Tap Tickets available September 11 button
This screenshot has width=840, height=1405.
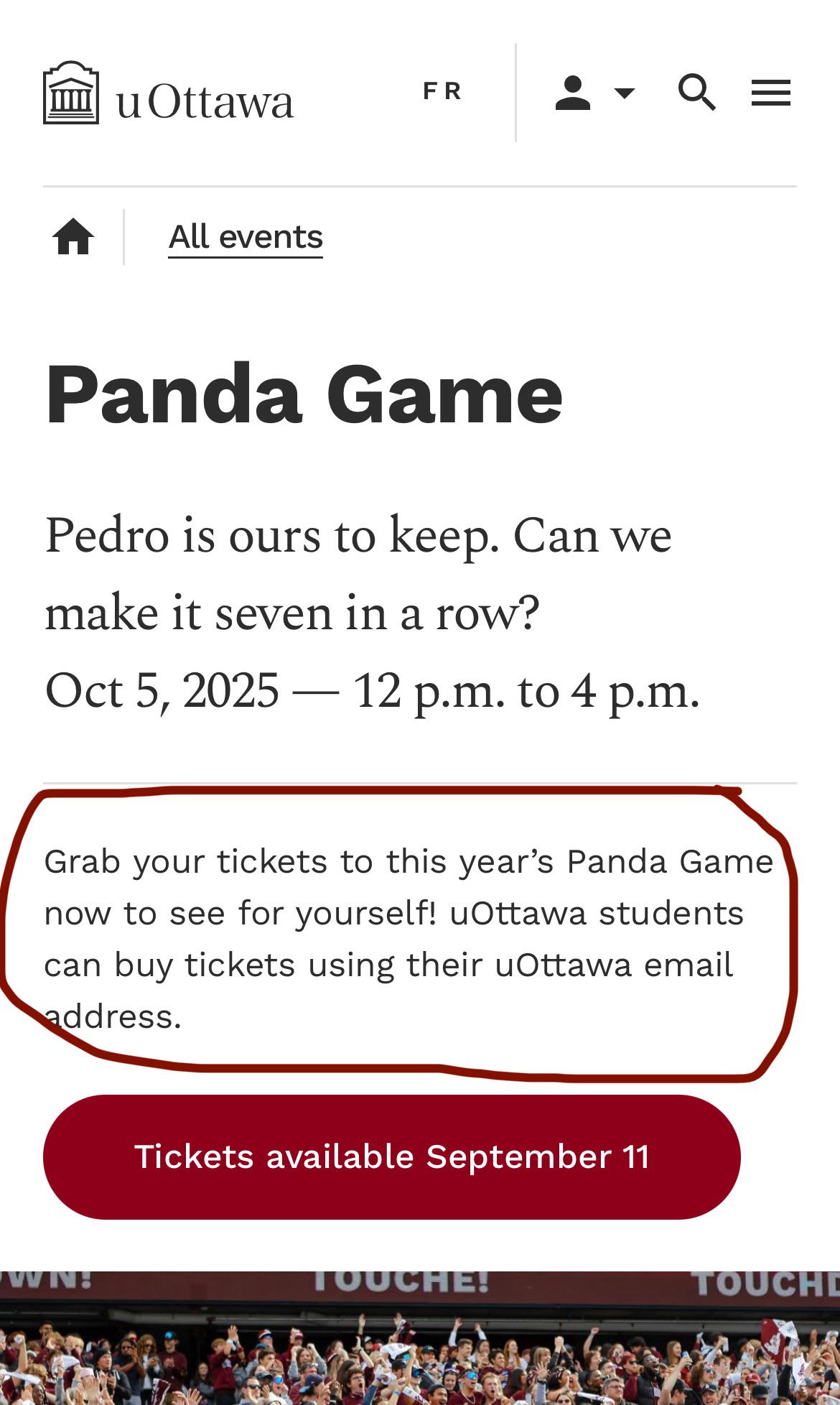tap(392, 1157)
